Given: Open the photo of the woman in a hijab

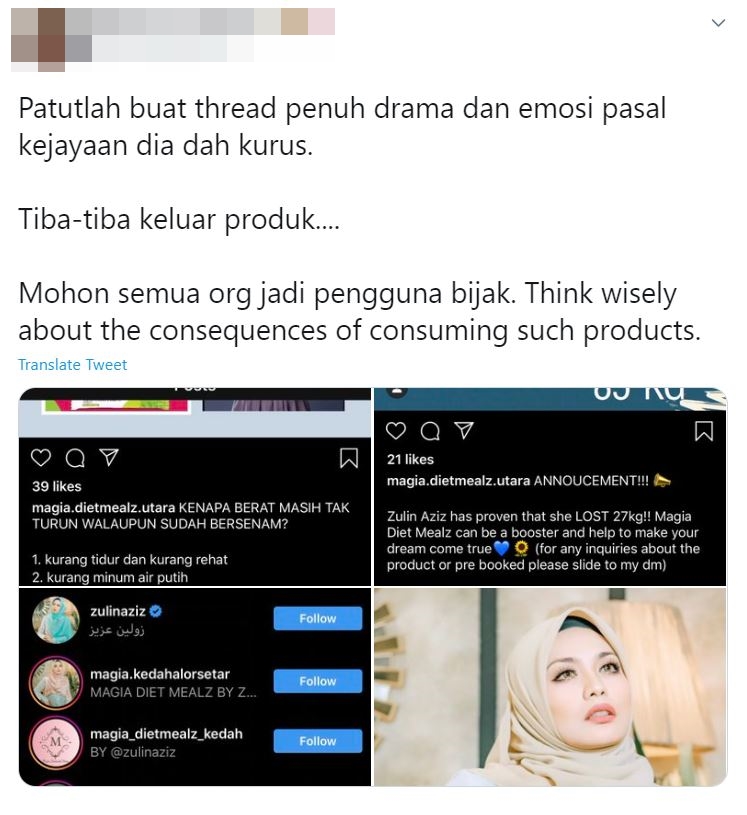Looking at the screenshot, I should (x=550, y=687).
